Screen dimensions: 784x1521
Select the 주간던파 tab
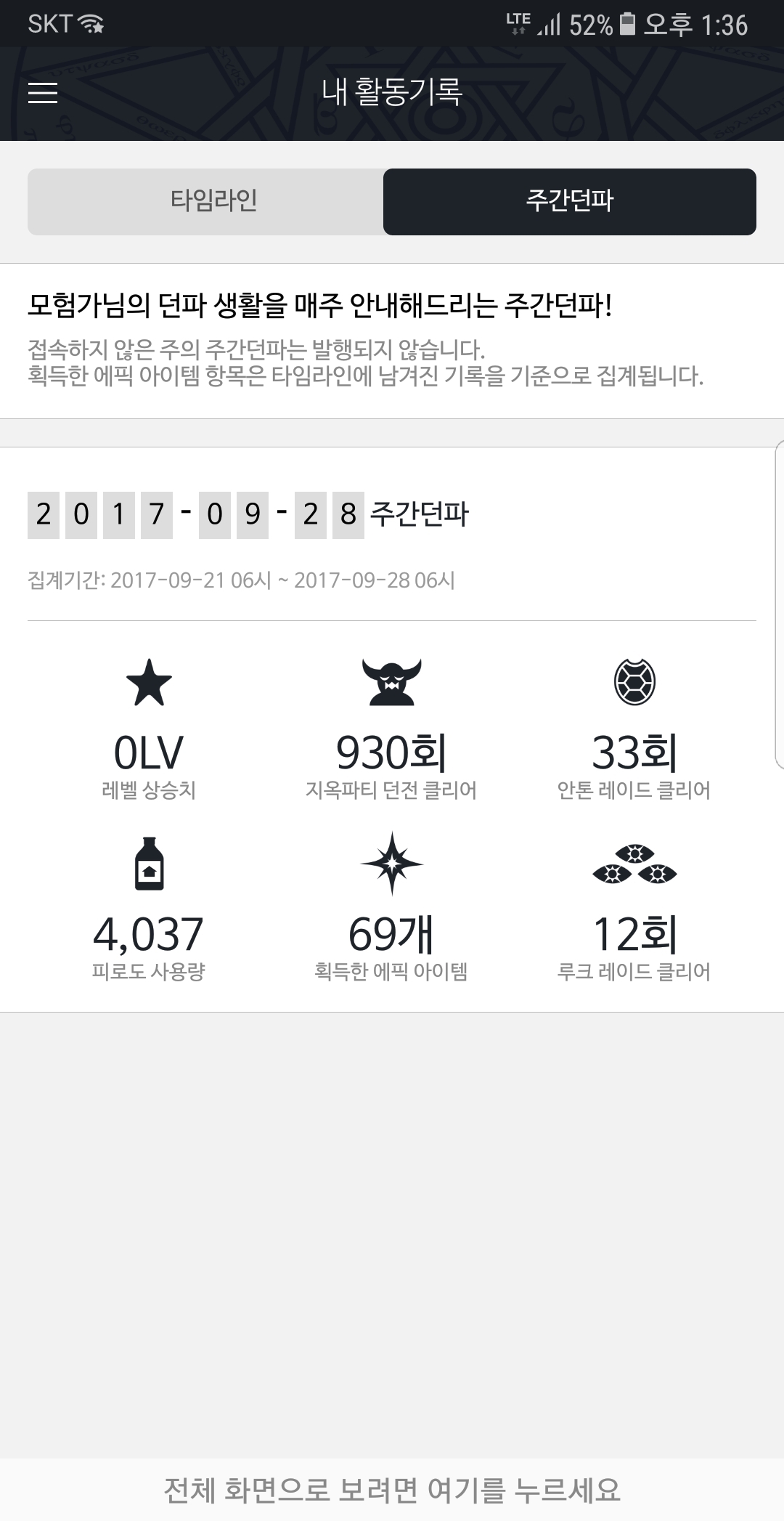570,201
